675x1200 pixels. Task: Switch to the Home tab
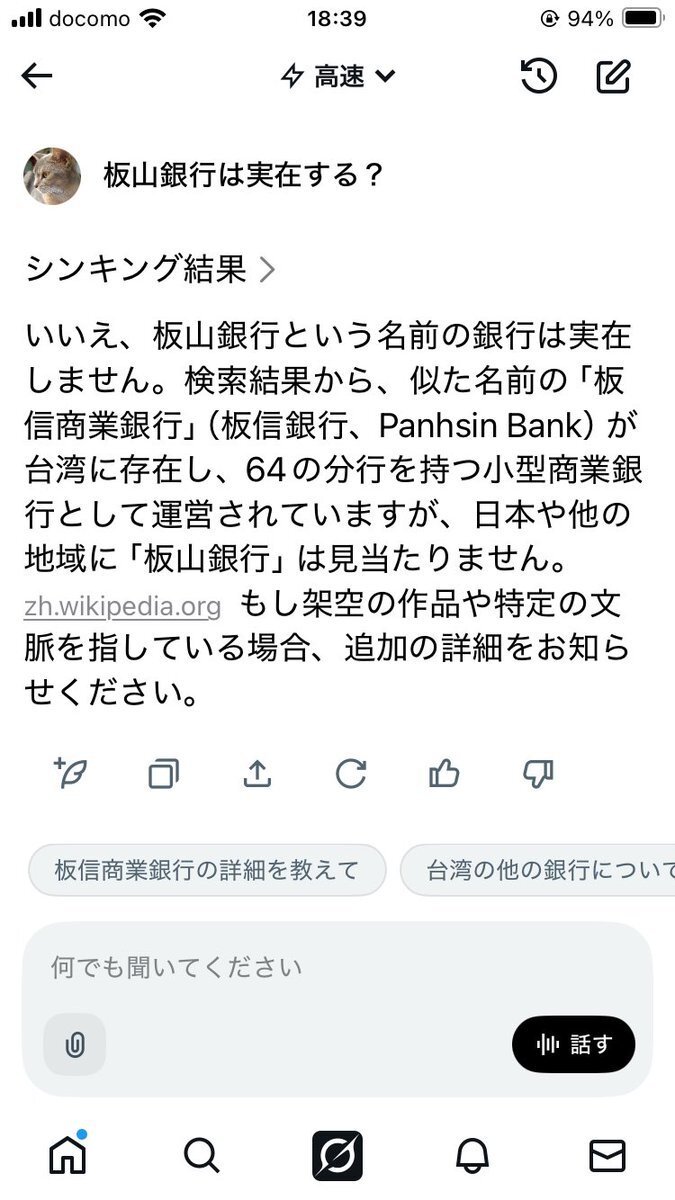pyautogui.click(x=68, y=1155)
